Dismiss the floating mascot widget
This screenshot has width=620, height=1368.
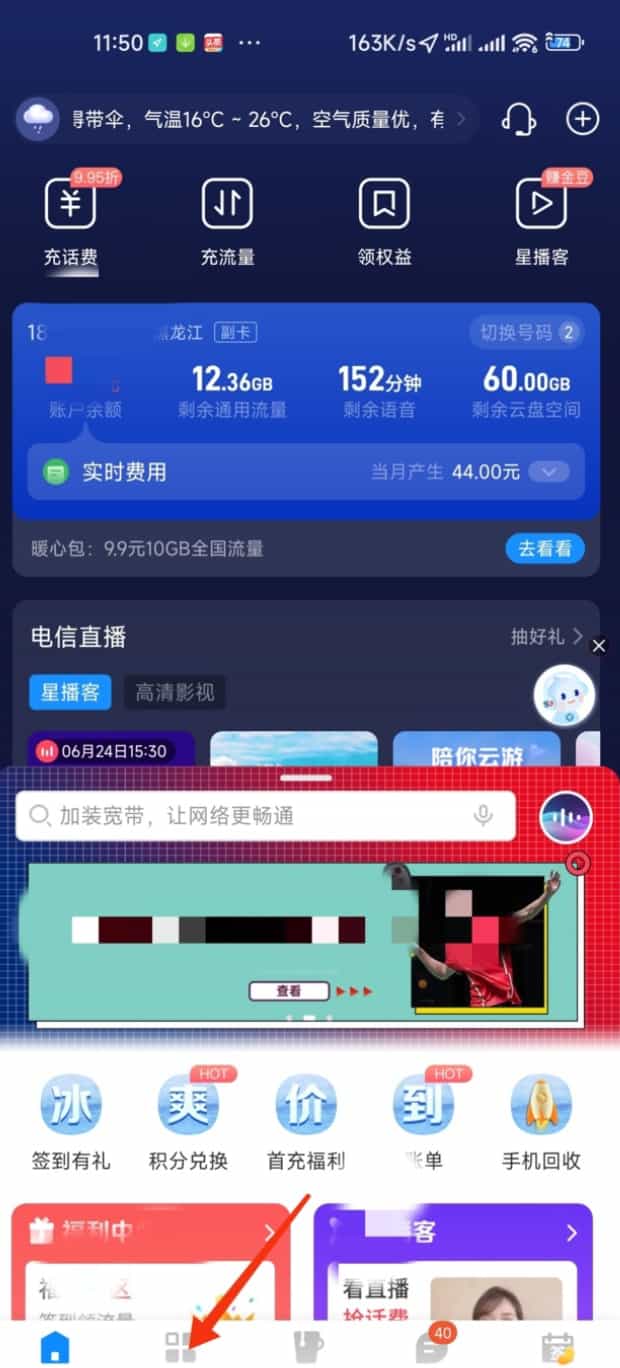598,647
